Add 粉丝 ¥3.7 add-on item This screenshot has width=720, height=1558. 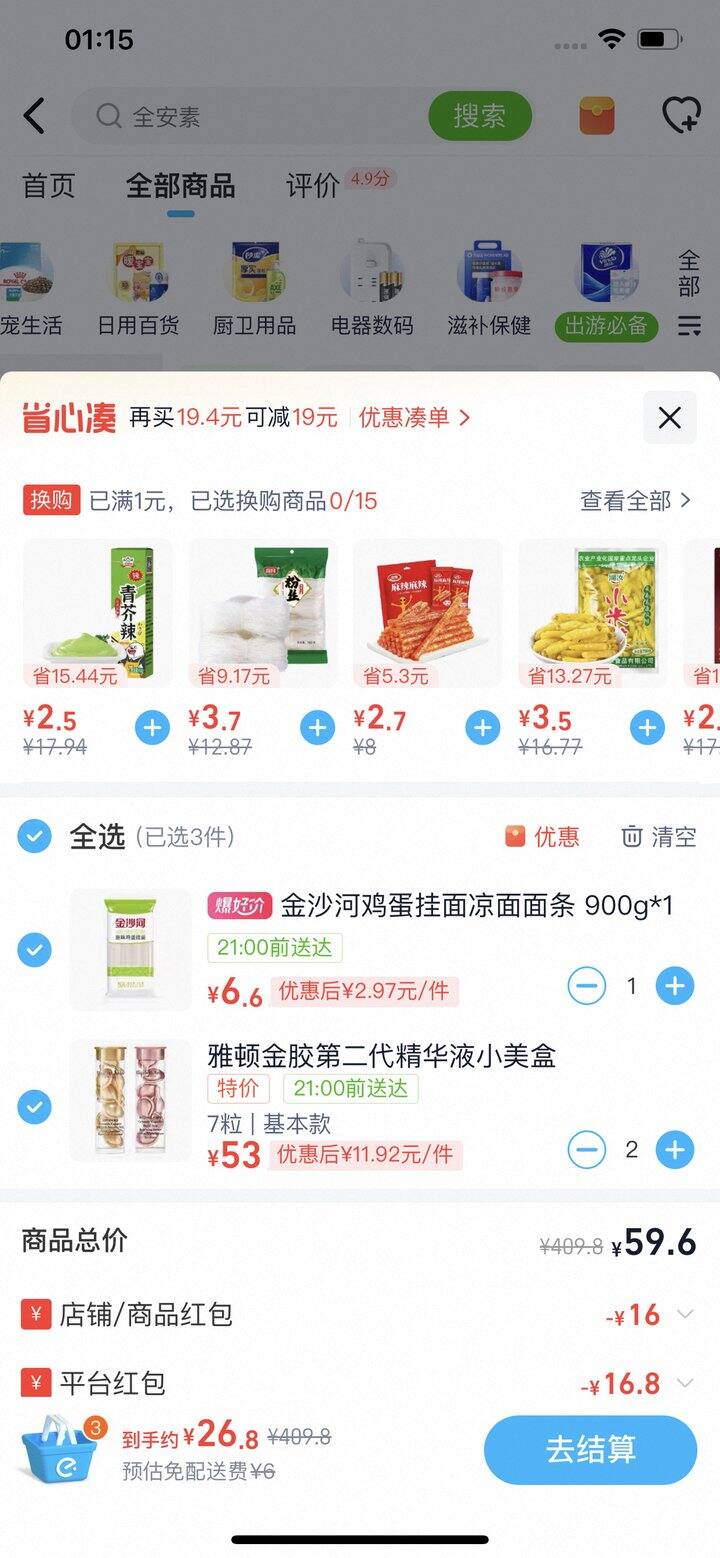click(x=317, y=728)
